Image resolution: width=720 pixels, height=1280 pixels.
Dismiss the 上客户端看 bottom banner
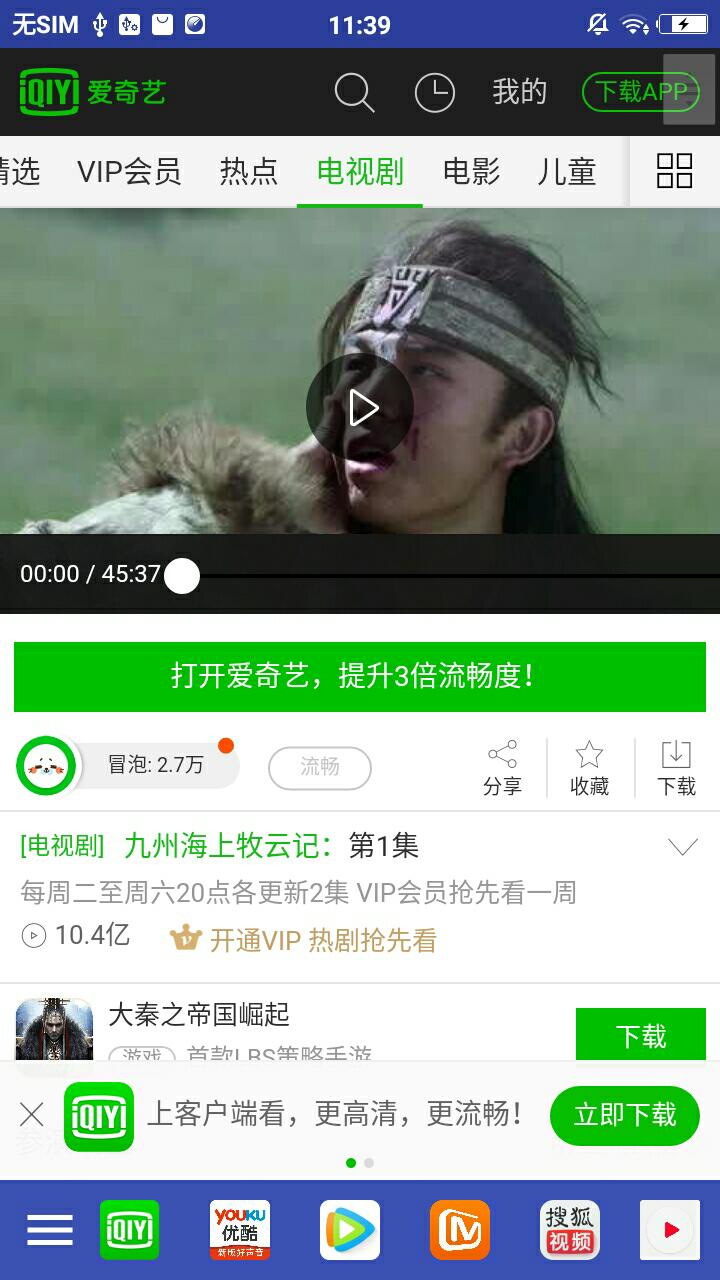(x=32, y=1114)
